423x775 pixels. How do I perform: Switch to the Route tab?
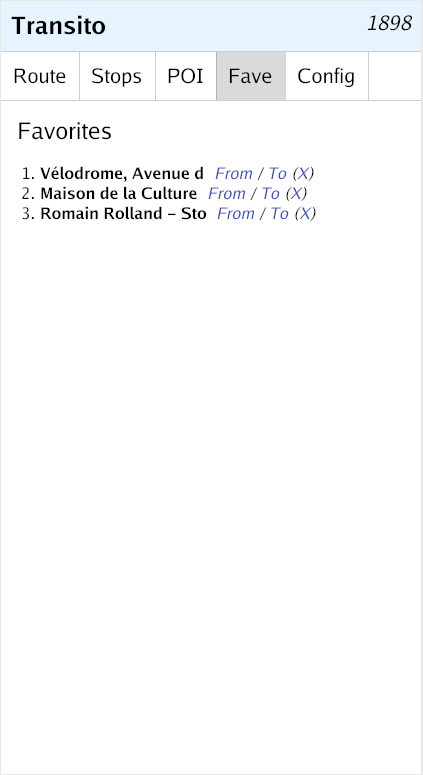coord(40,76)
